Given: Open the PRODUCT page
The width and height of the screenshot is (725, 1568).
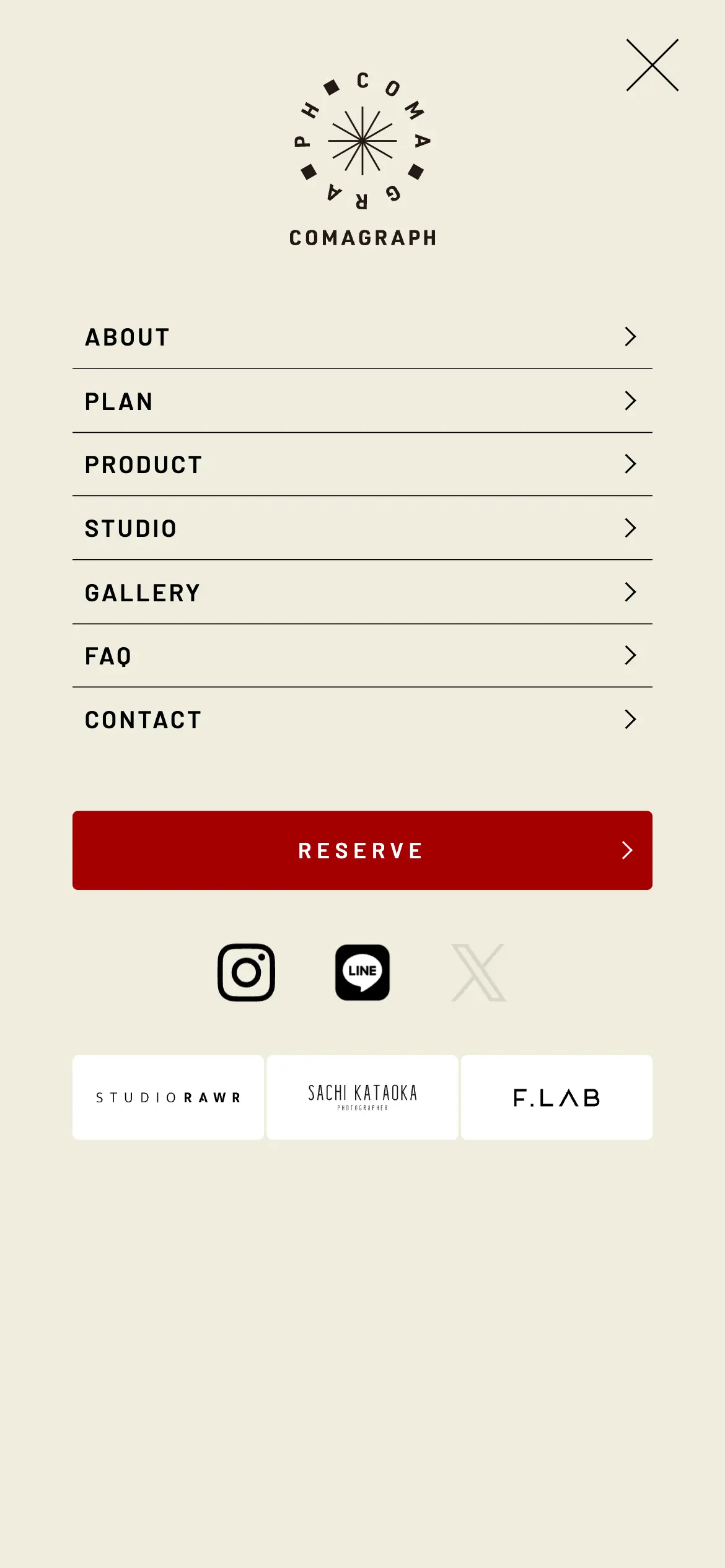Looking at the screenshot, I should (x=362, y=465).
